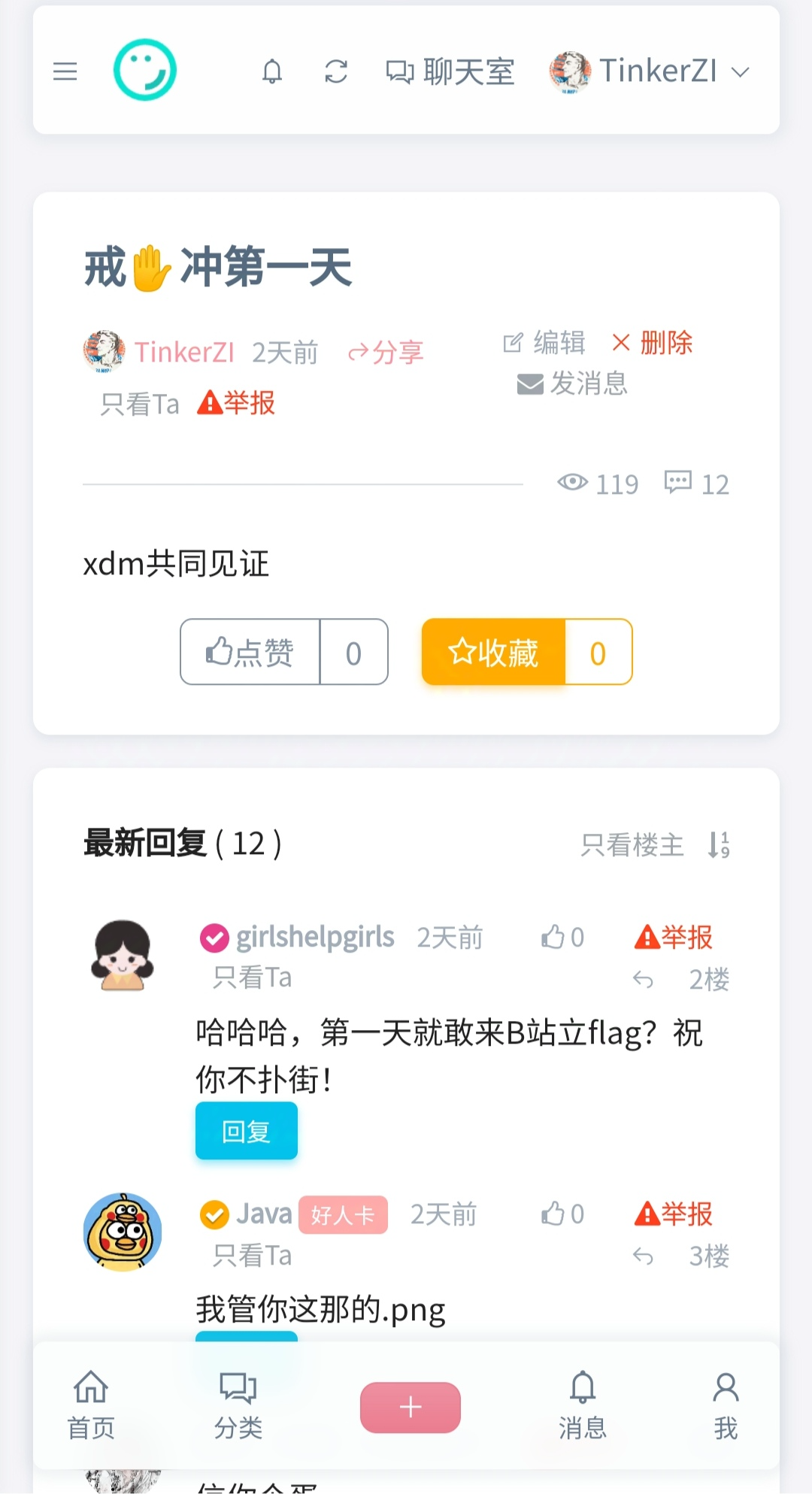Report girlshelpgirls' comment via 举报

point(674,937)
